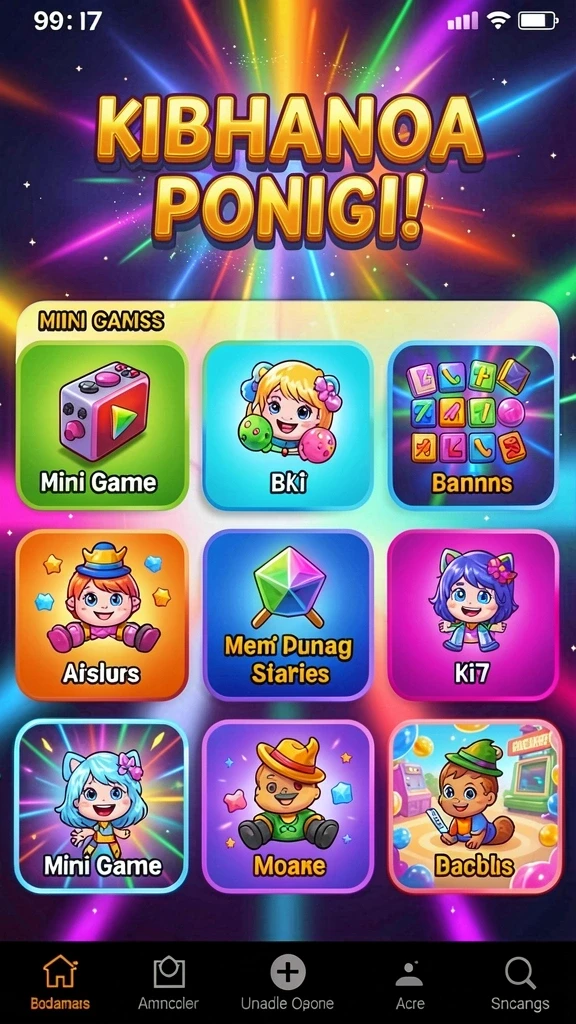The image size is (576, 1024).
Task: Launch the Bannns puzzle tile
Action: [x=473, y=425]
